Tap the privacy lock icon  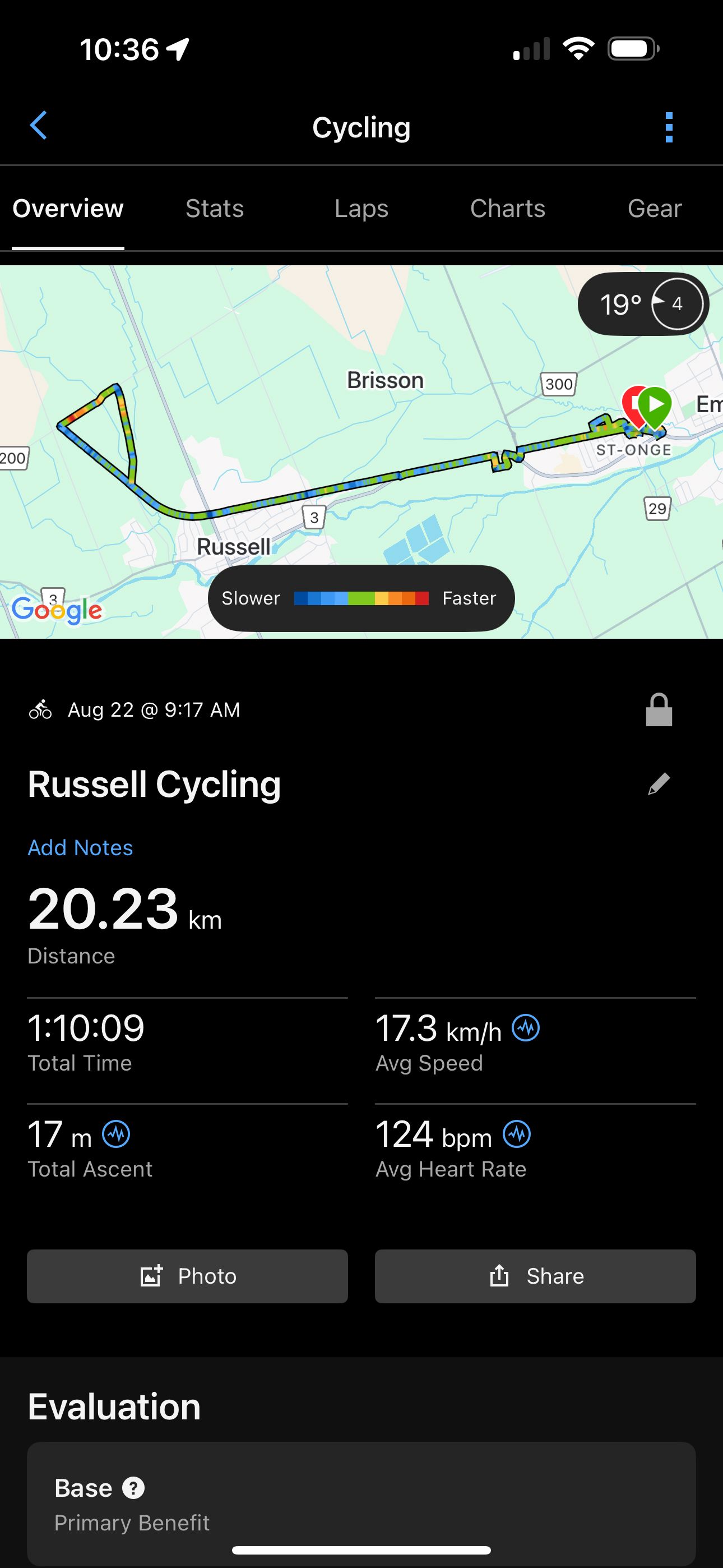point(659,710)
